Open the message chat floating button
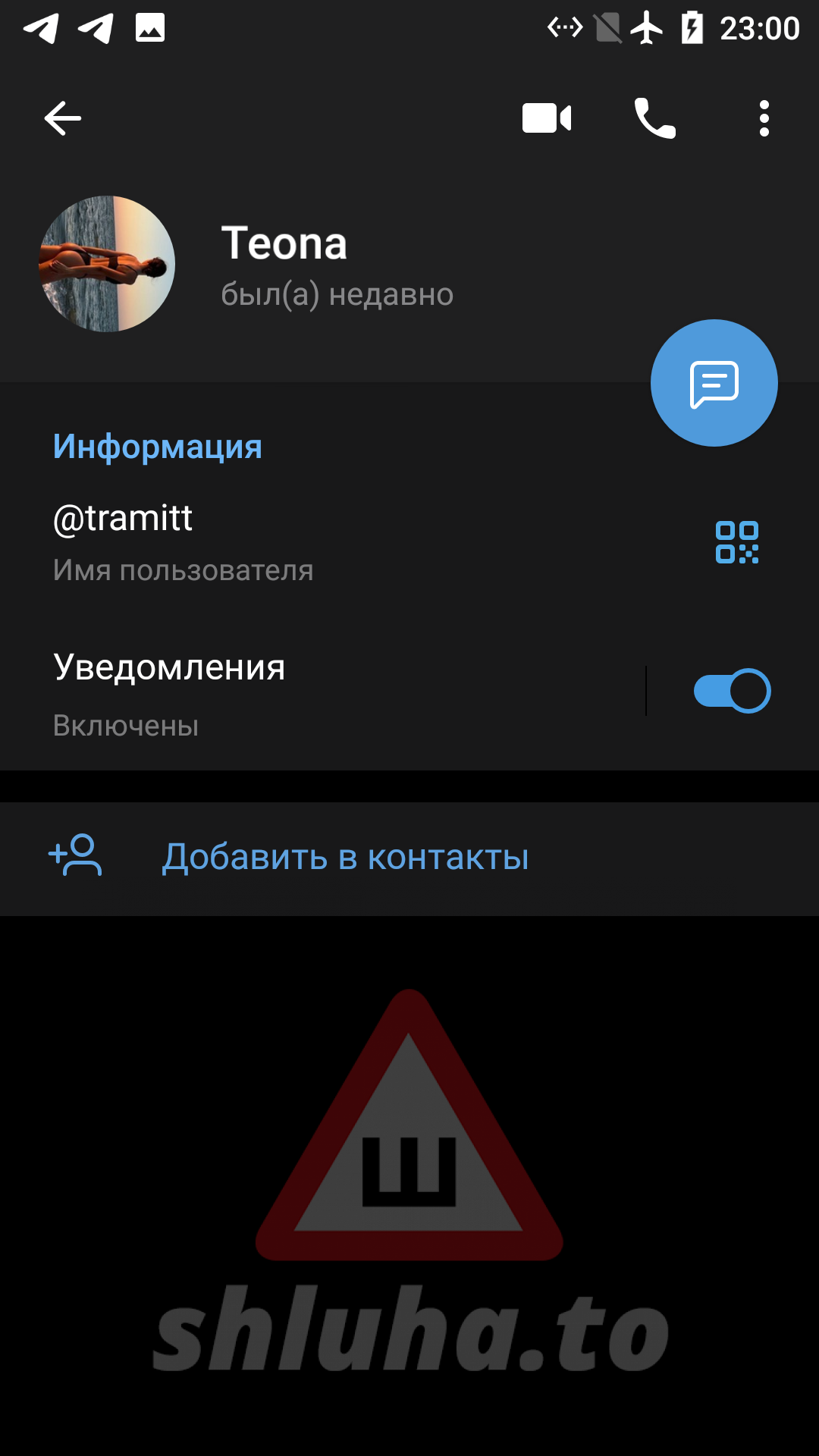Screen dimensions: 819x1456 point(714,383)
